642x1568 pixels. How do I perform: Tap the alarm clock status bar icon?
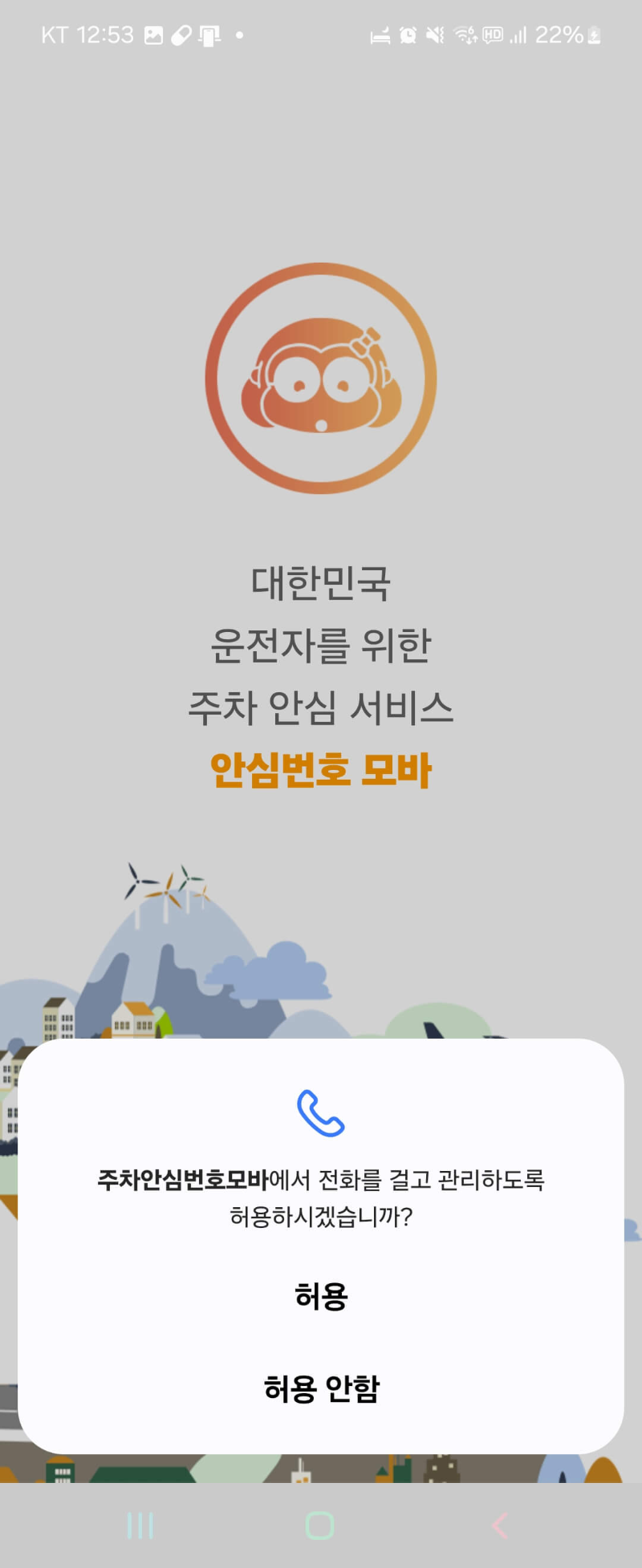coord(408,35)
